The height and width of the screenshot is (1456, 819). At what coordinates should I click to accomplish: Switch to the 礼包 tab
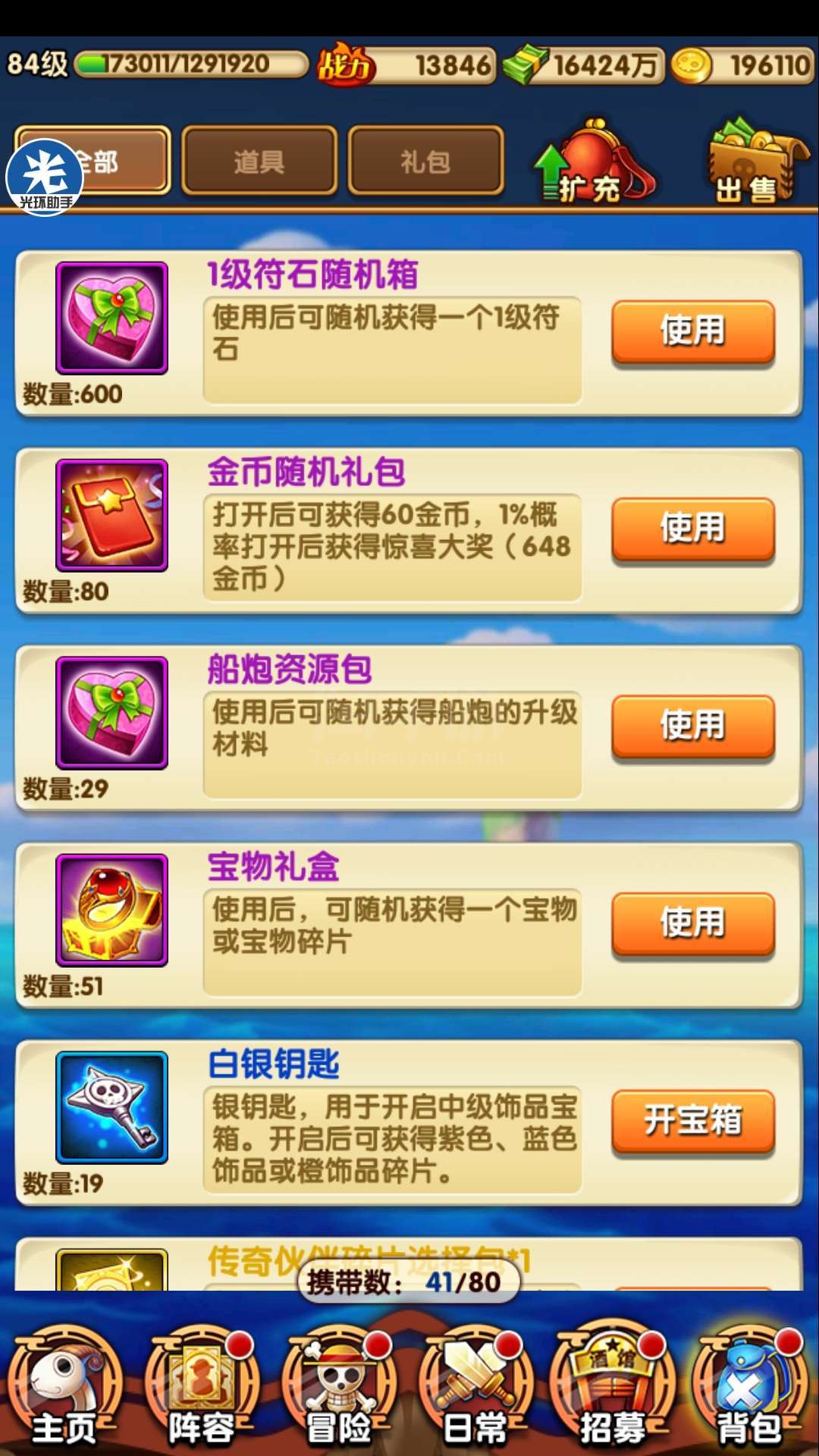click(x=425, y=161)
